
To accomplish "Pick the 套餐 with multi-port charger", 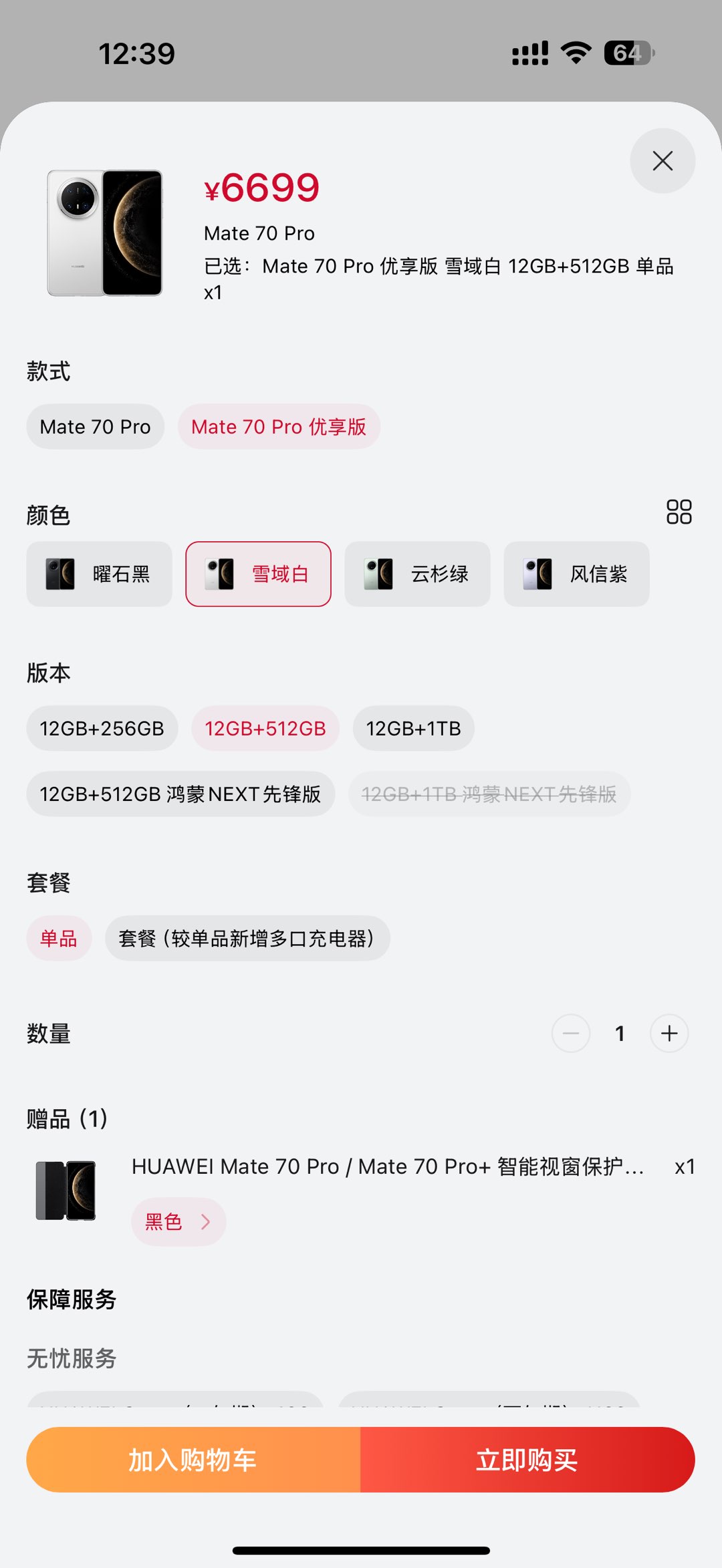I will 247,939.
